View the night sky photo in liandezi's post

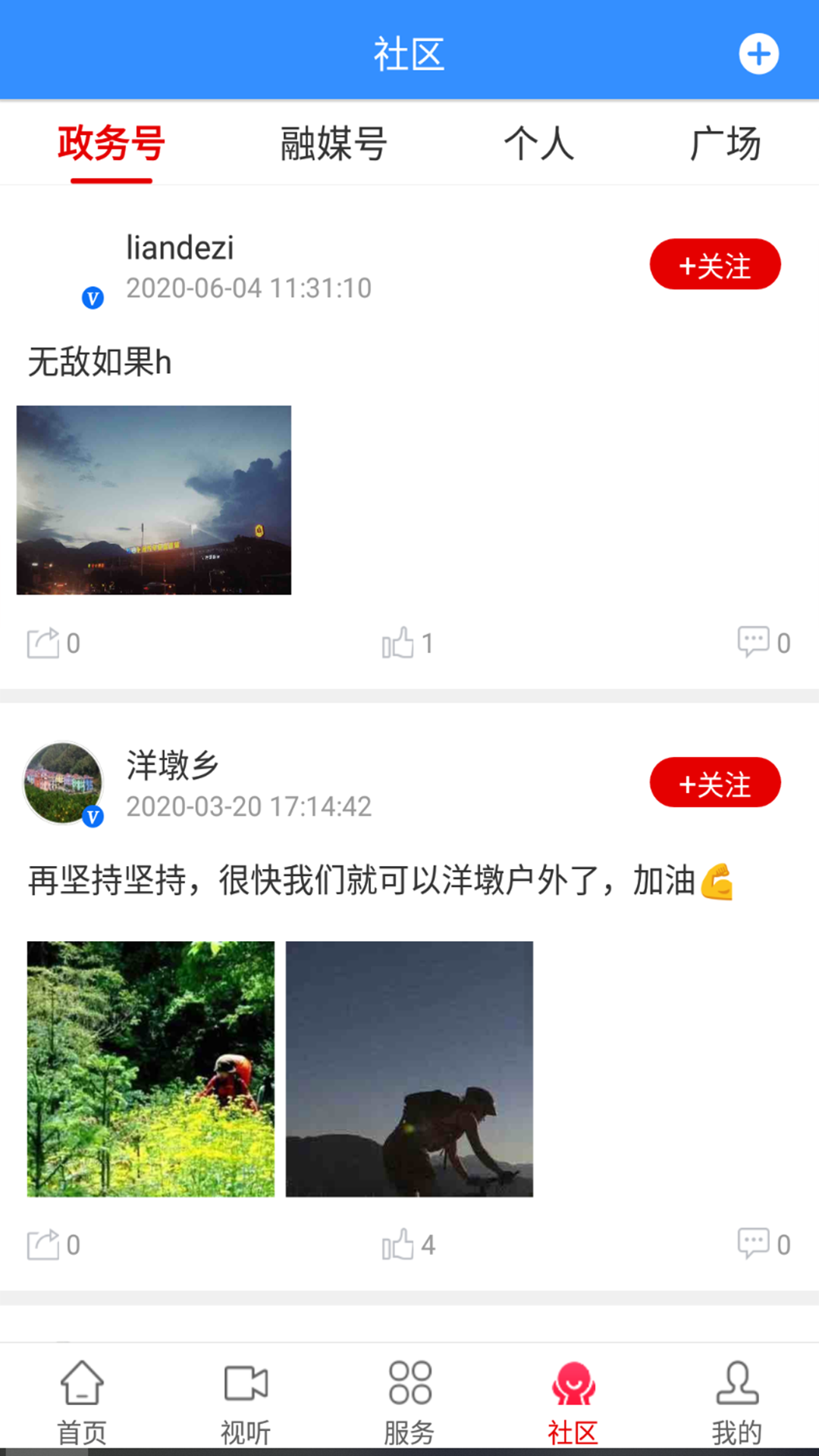coord(152,500)
